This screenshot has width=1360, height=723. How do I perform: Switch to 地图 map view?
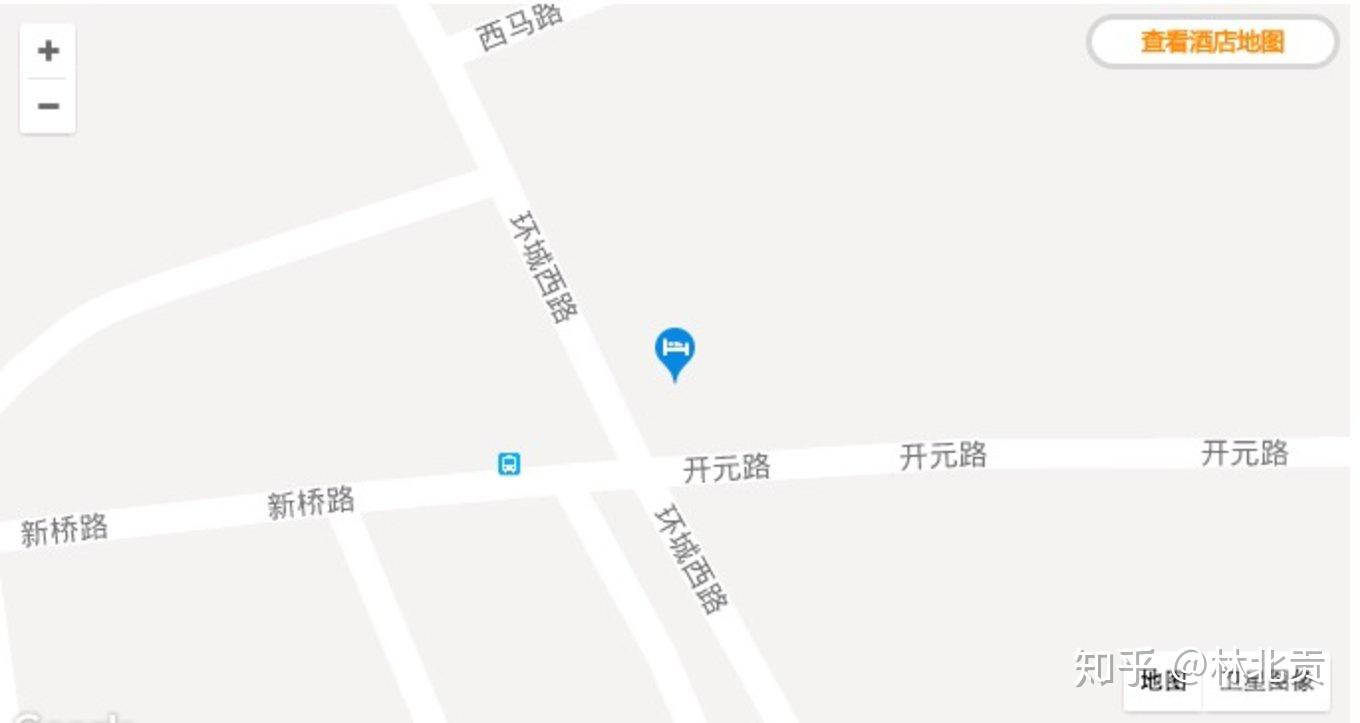[x=1163, y=682]
